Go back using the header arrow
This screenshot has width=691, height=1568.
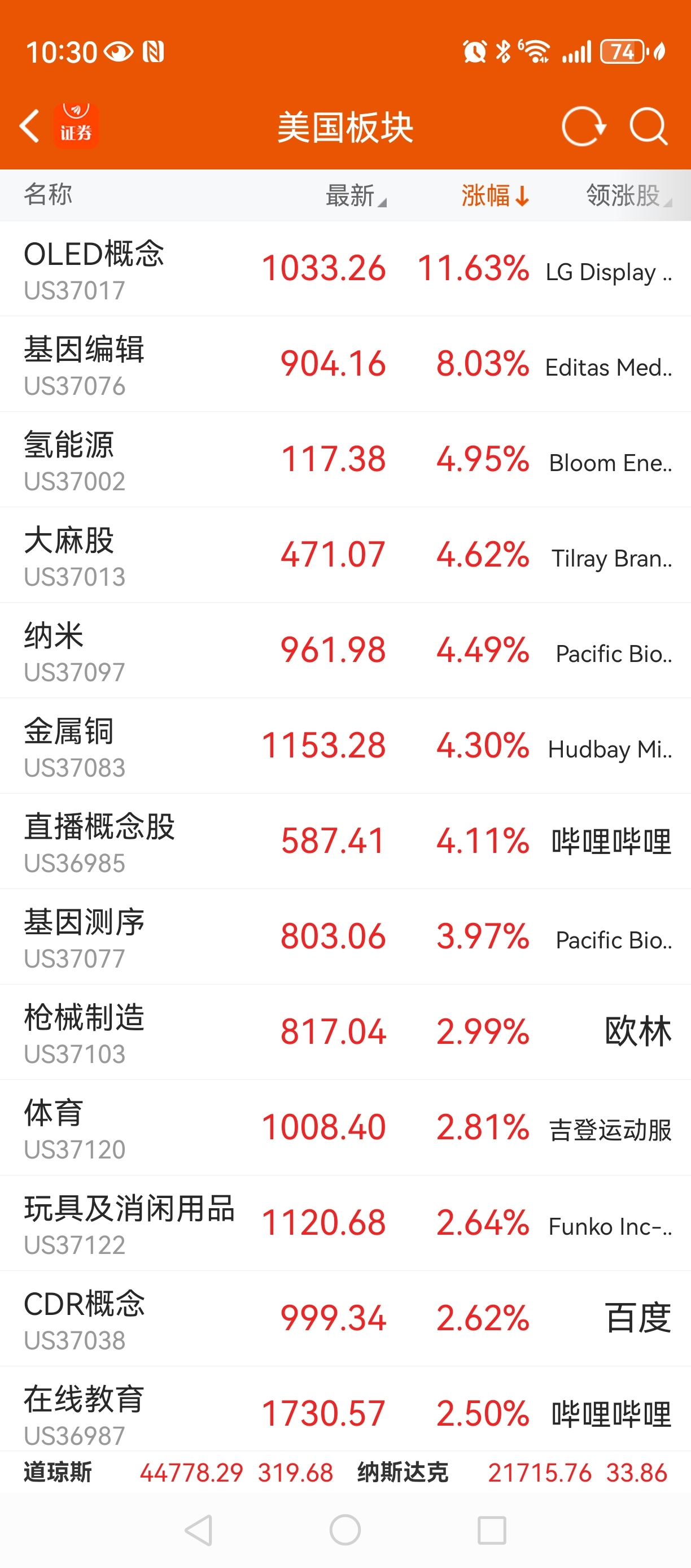click(29, 127)
